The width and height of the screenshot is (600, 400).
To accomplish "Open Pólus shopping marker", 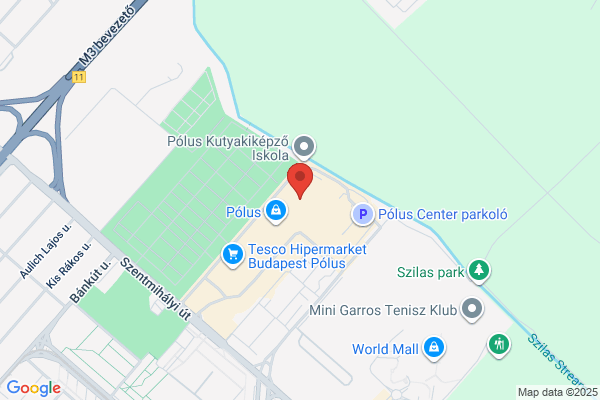I will click(x=276, y=211).
